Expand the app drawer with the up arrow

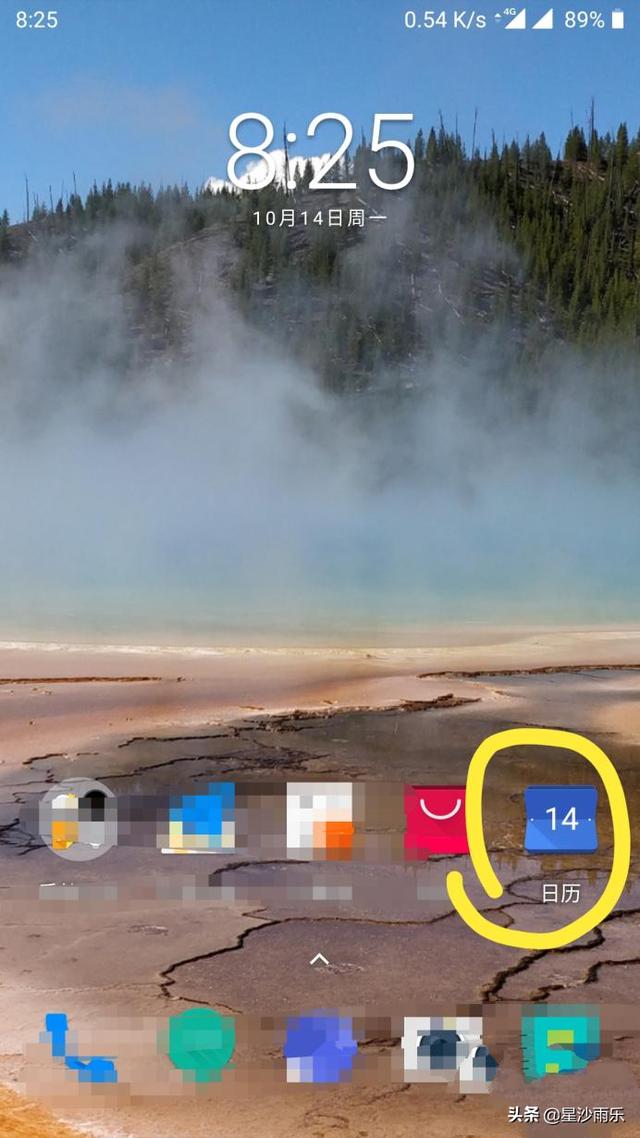click(x=320, y=959)
